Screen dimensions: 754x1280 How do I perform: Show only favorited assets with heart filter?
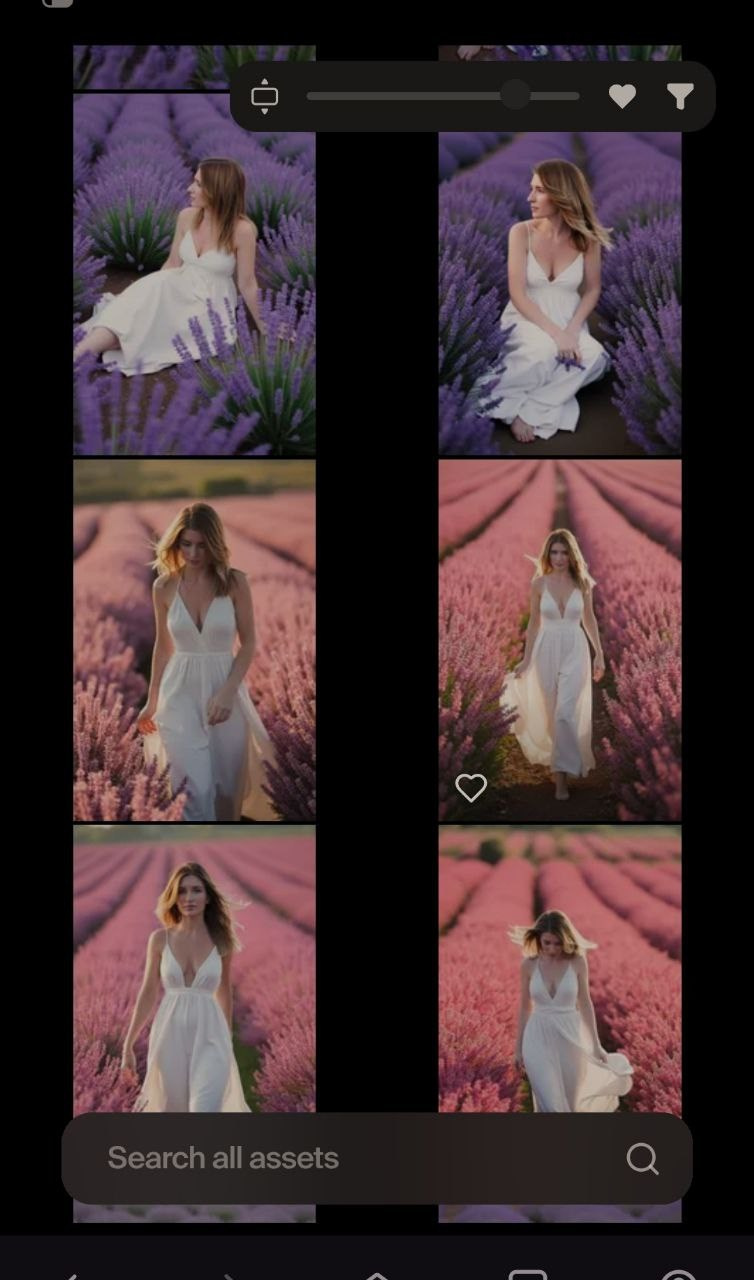tap(622, 97)
